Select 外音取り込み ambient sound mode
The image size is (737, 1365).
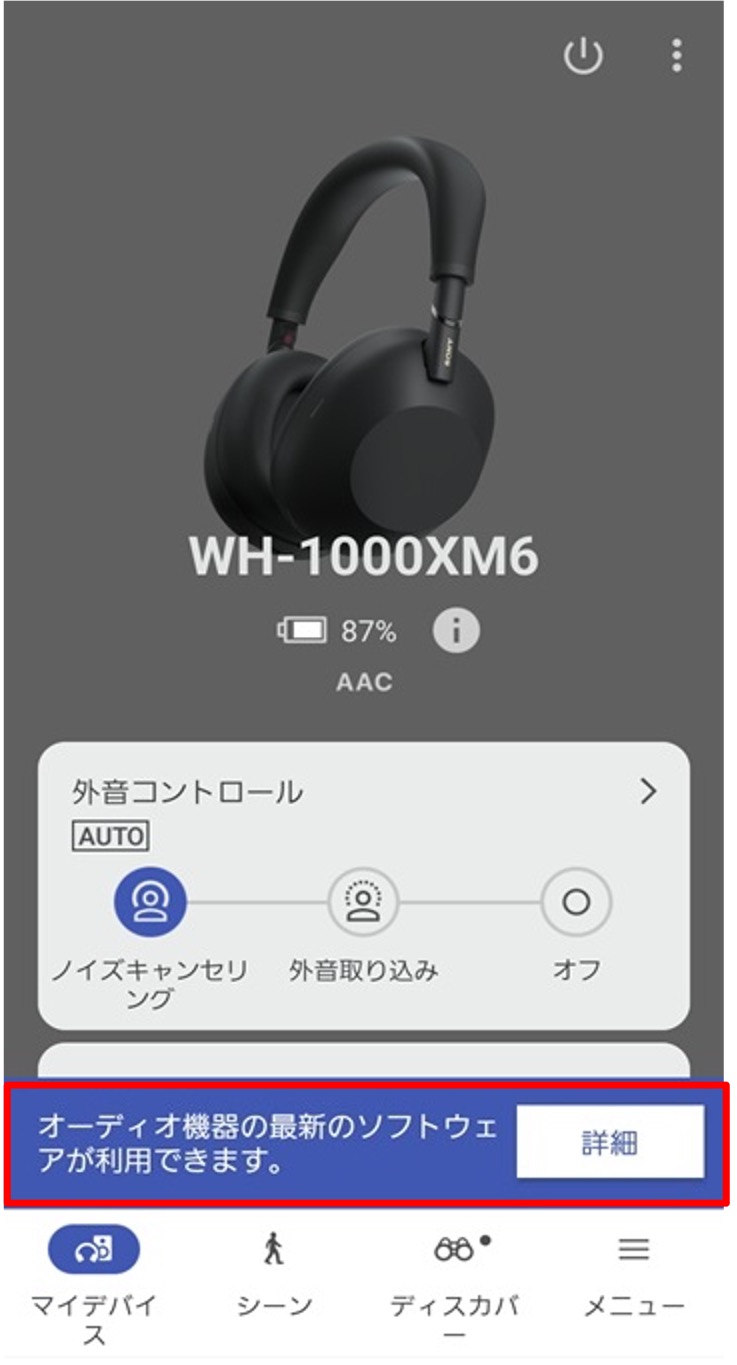click(x=363, y=903)
